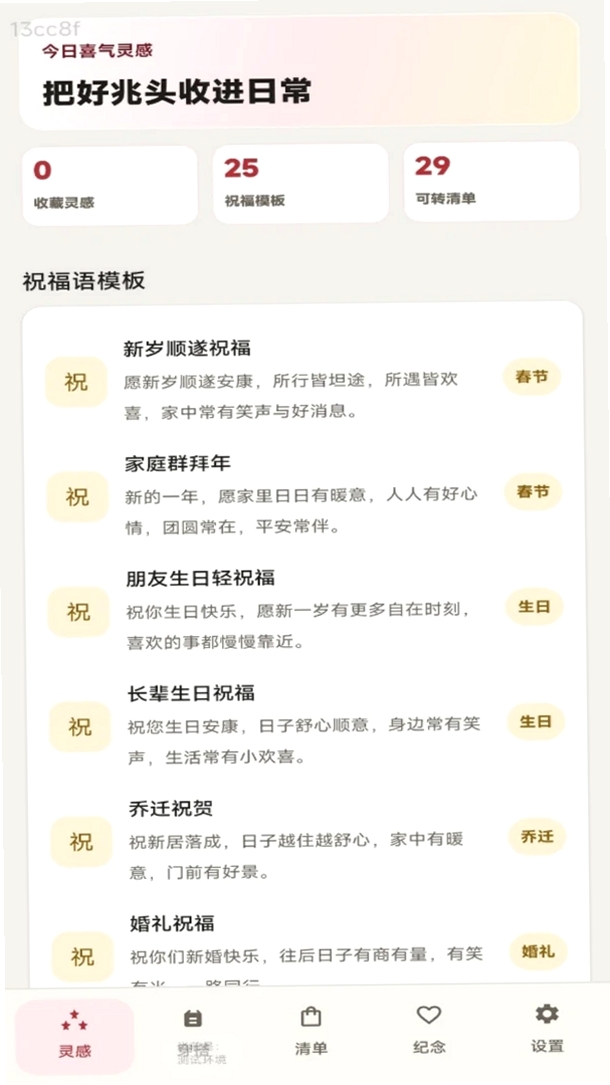Open the 家庭群拜年 template
610x1085 pixels.
(303, 495)
